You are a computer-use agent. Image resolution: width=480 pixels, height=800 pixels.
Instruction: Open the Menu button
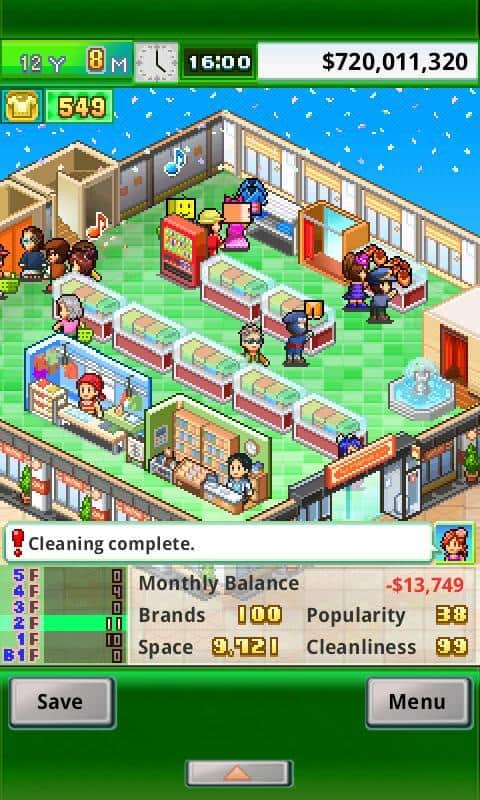(418, 702)
